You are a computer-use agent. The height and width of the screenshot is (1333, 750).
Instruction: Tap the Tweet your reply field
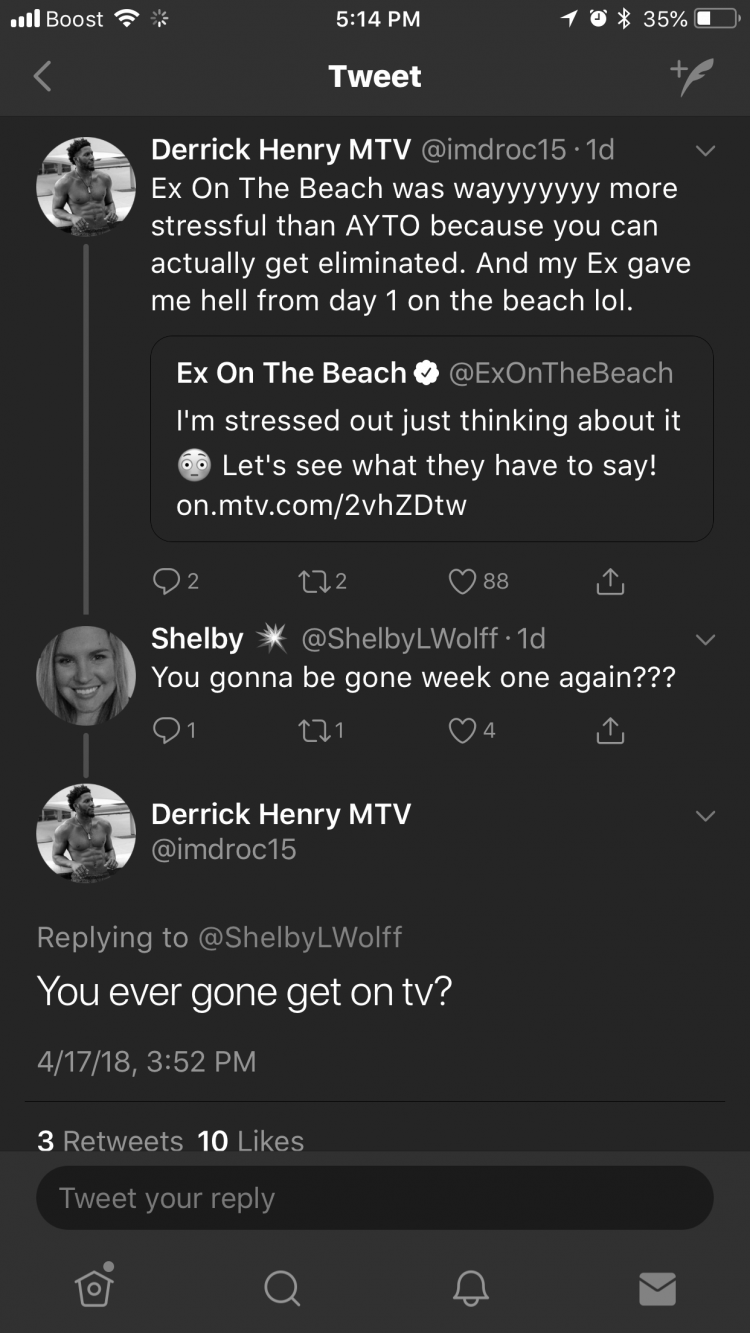pyautogui.click(x=375, y=1197)
